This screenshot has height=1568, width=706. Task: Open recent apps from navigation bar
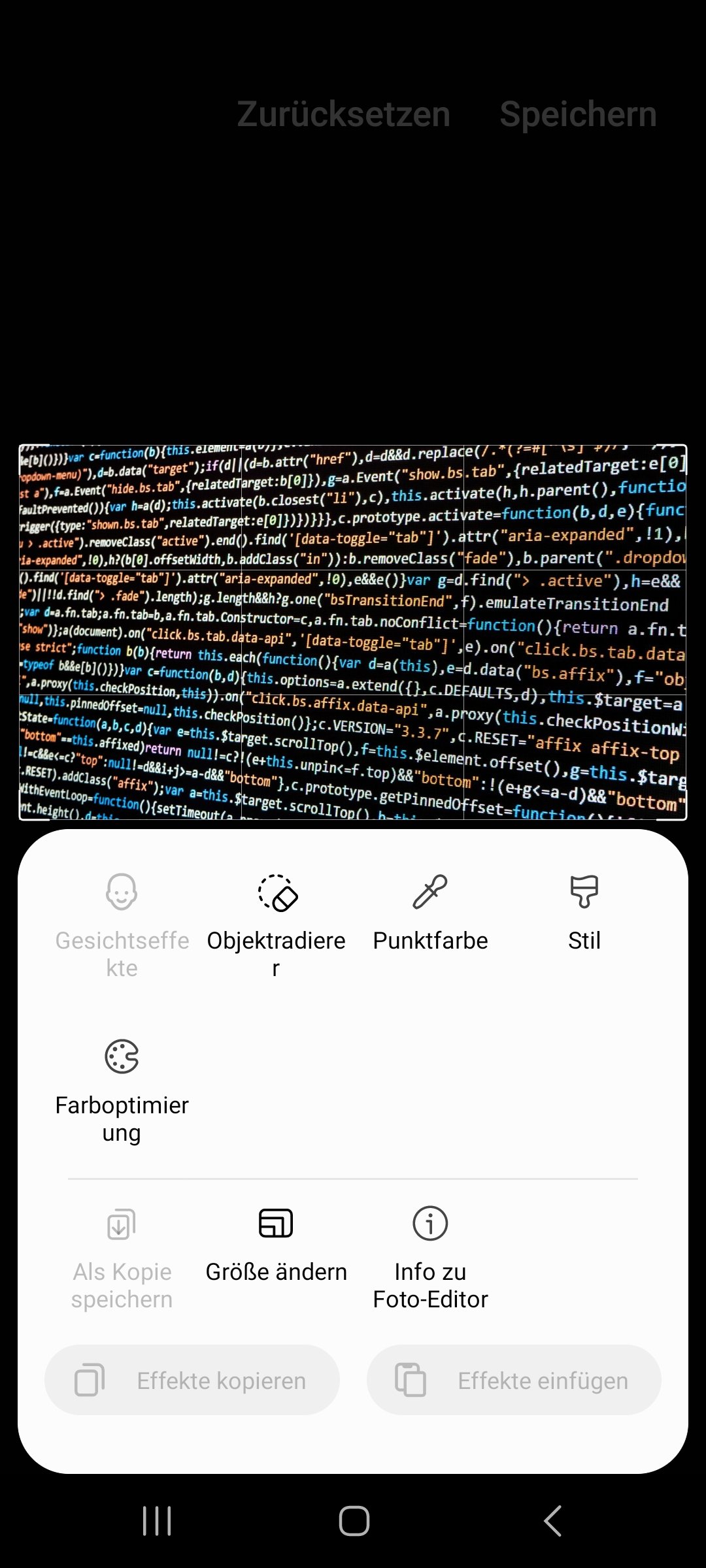pyautogui.click(x=157, y=1521)
